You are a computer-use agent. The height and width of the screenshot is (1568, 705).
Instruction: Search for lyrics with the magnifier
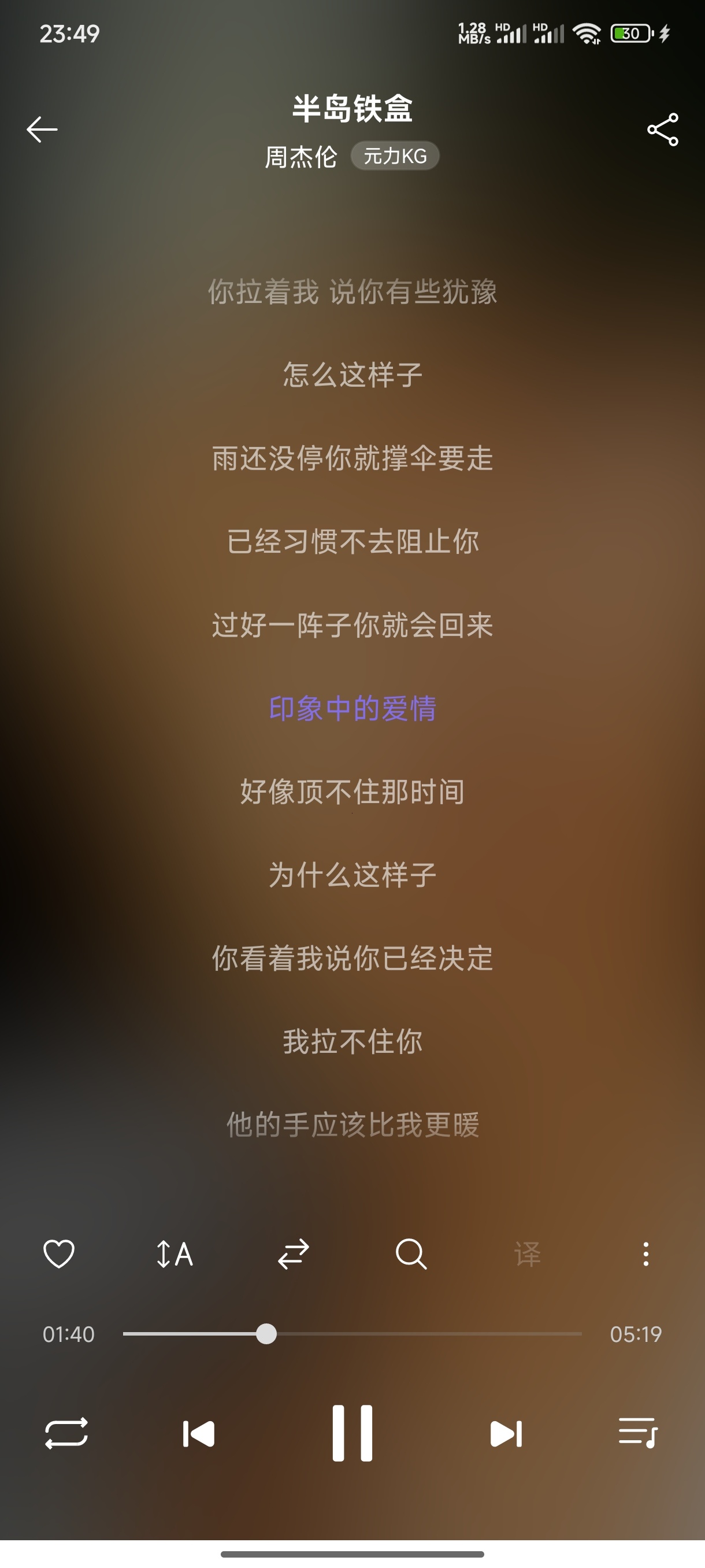pos(411,1254)
